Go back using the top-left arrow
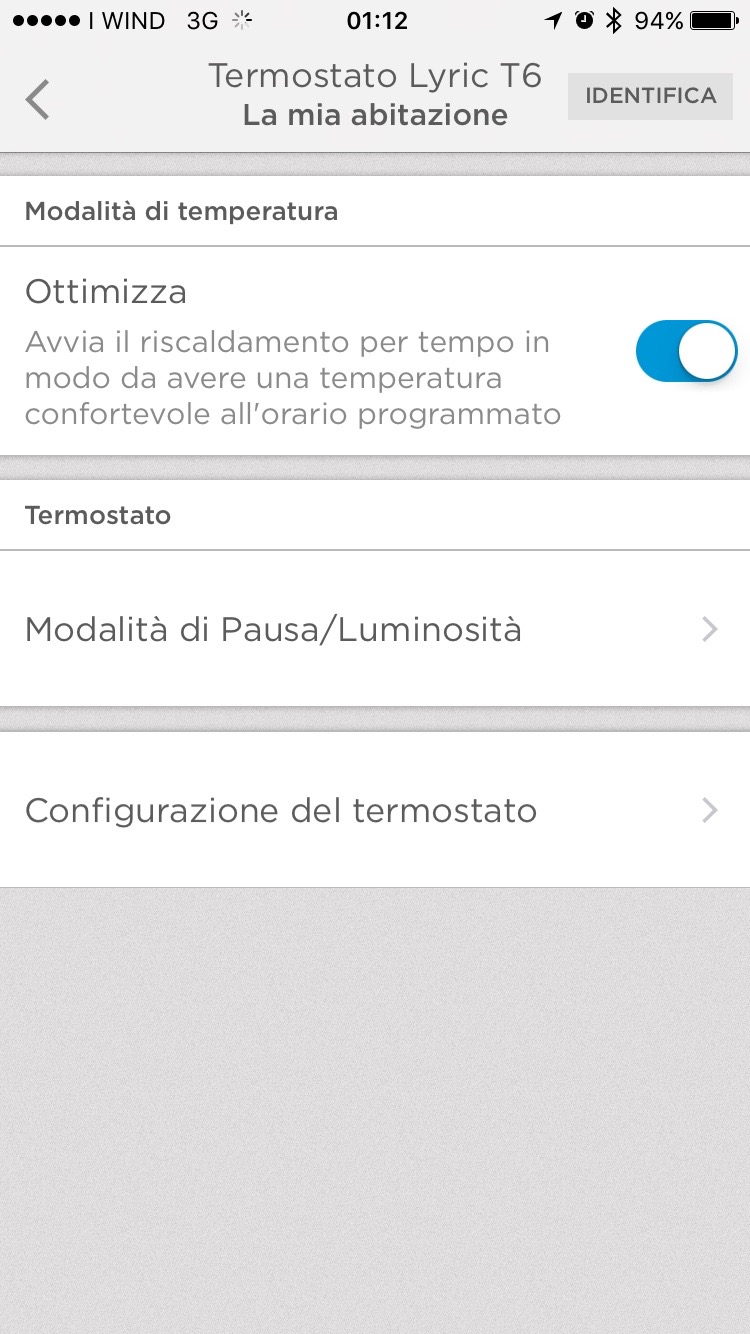 (38, 99)
